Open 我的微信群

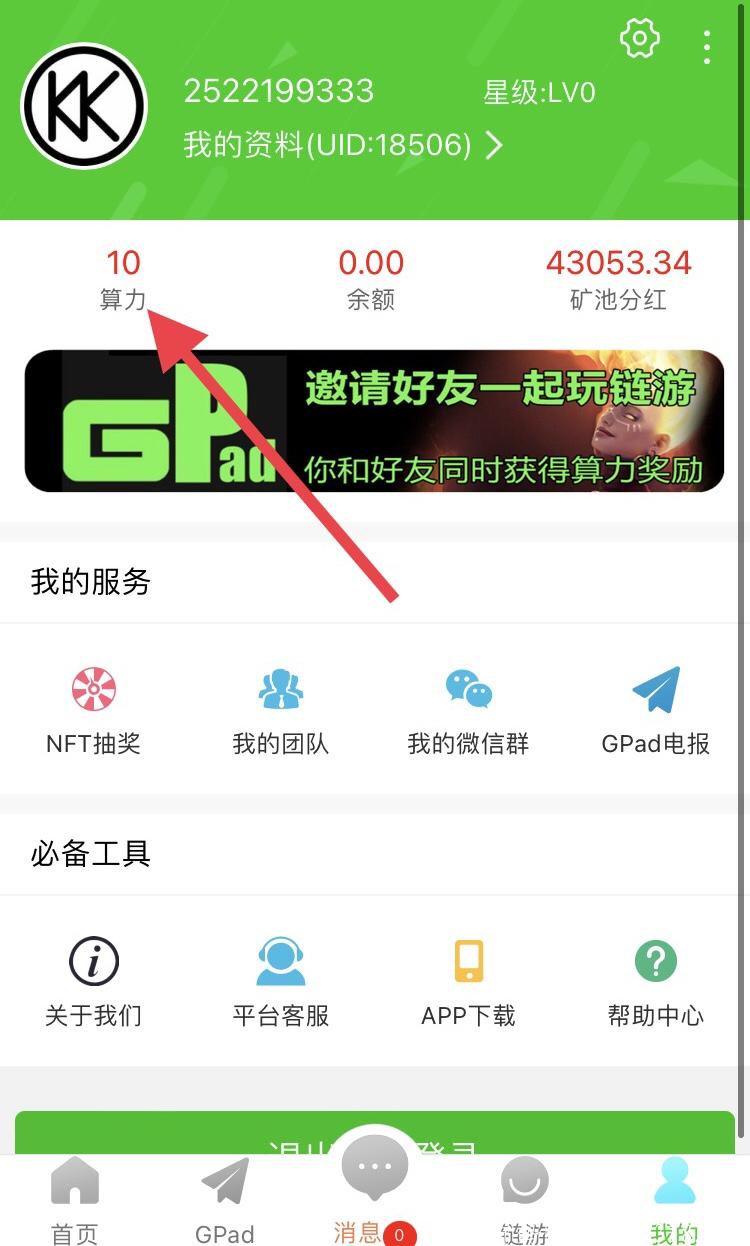[x=468, y=711]
